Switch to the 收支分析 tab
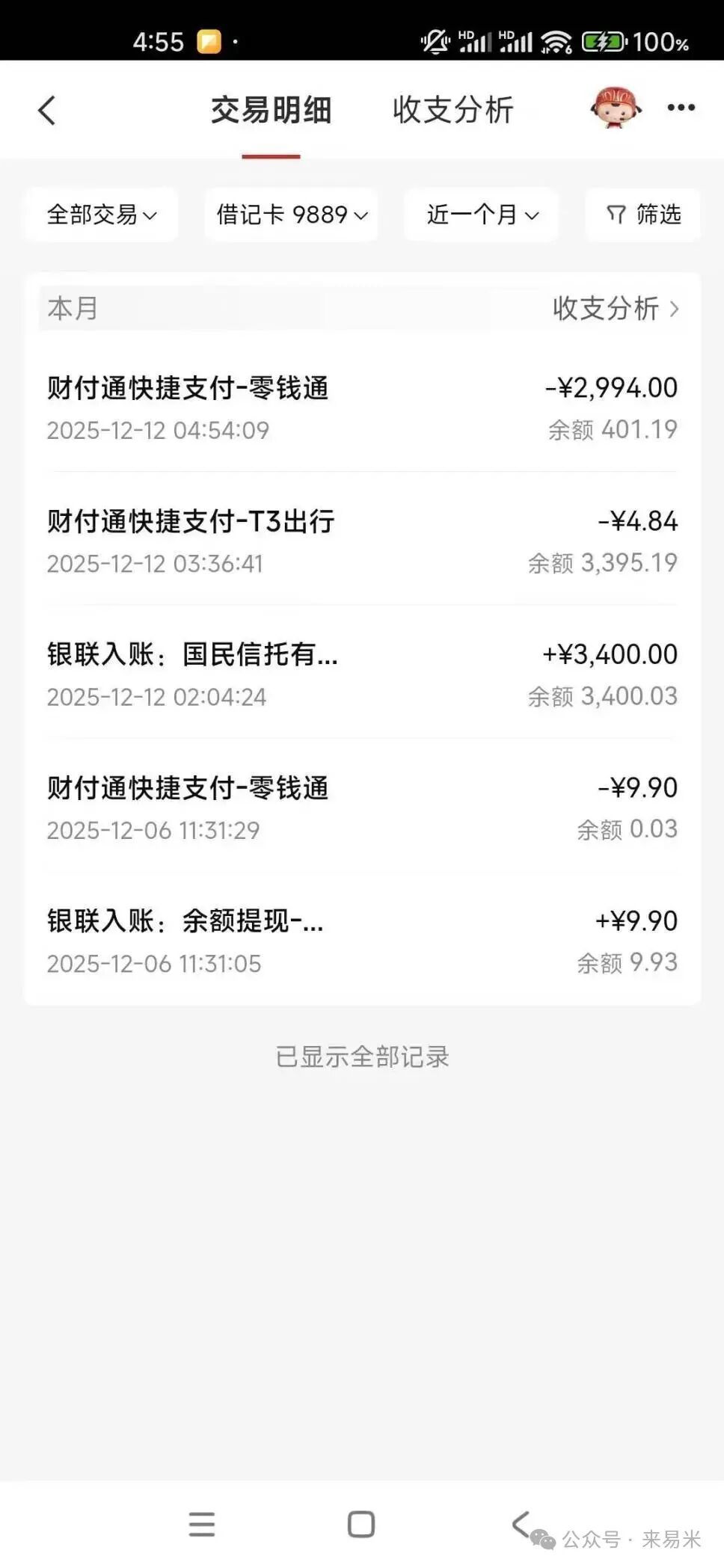The height and width of the screenshot is (1568, 724). (x=452, y=110)
